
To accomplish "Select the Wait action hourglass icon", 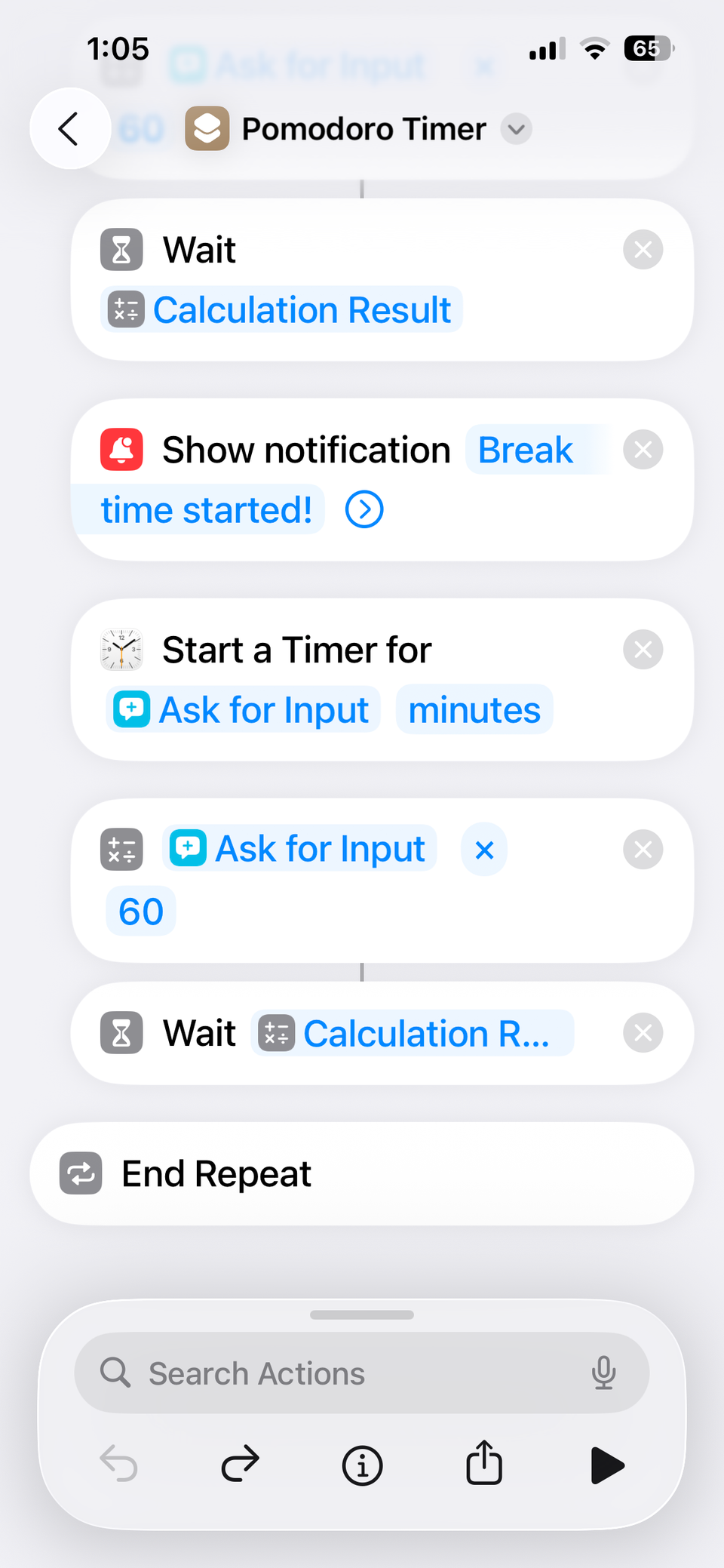I will pos(121,249).
